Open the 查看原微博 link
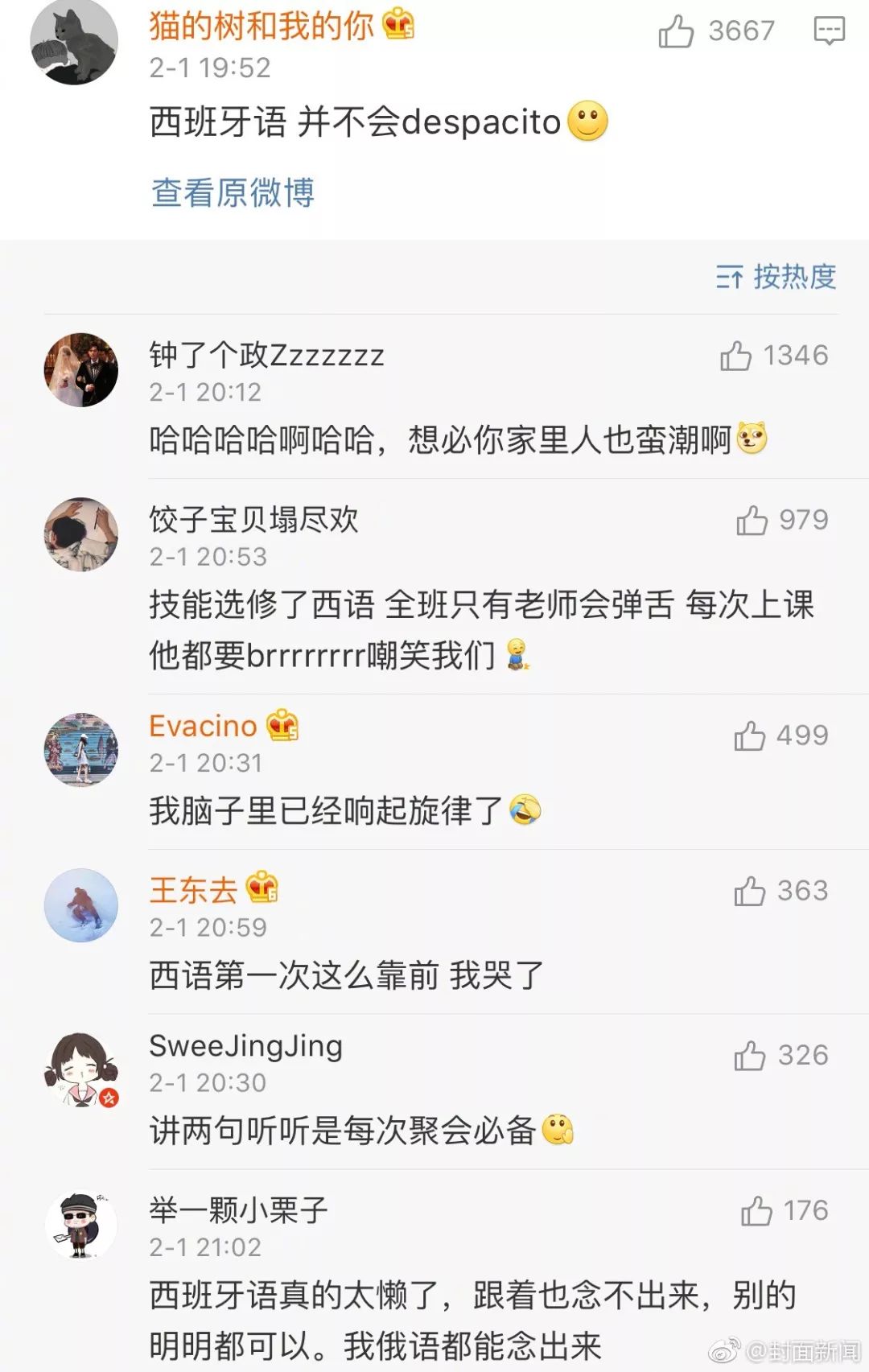 [233, 193]
